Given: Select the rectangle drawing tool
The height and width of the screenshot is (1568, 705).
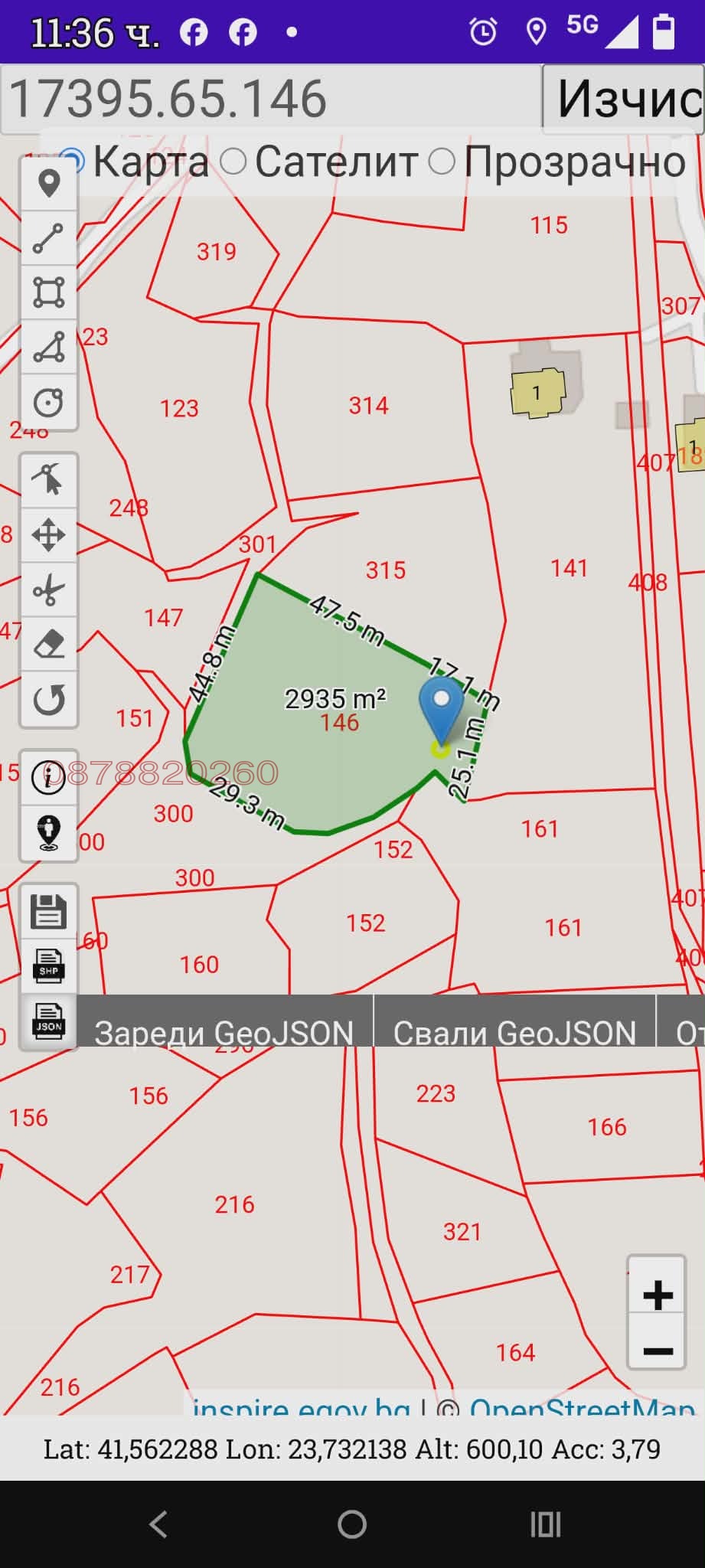Looking at the screenshot, I should [49, 292].
